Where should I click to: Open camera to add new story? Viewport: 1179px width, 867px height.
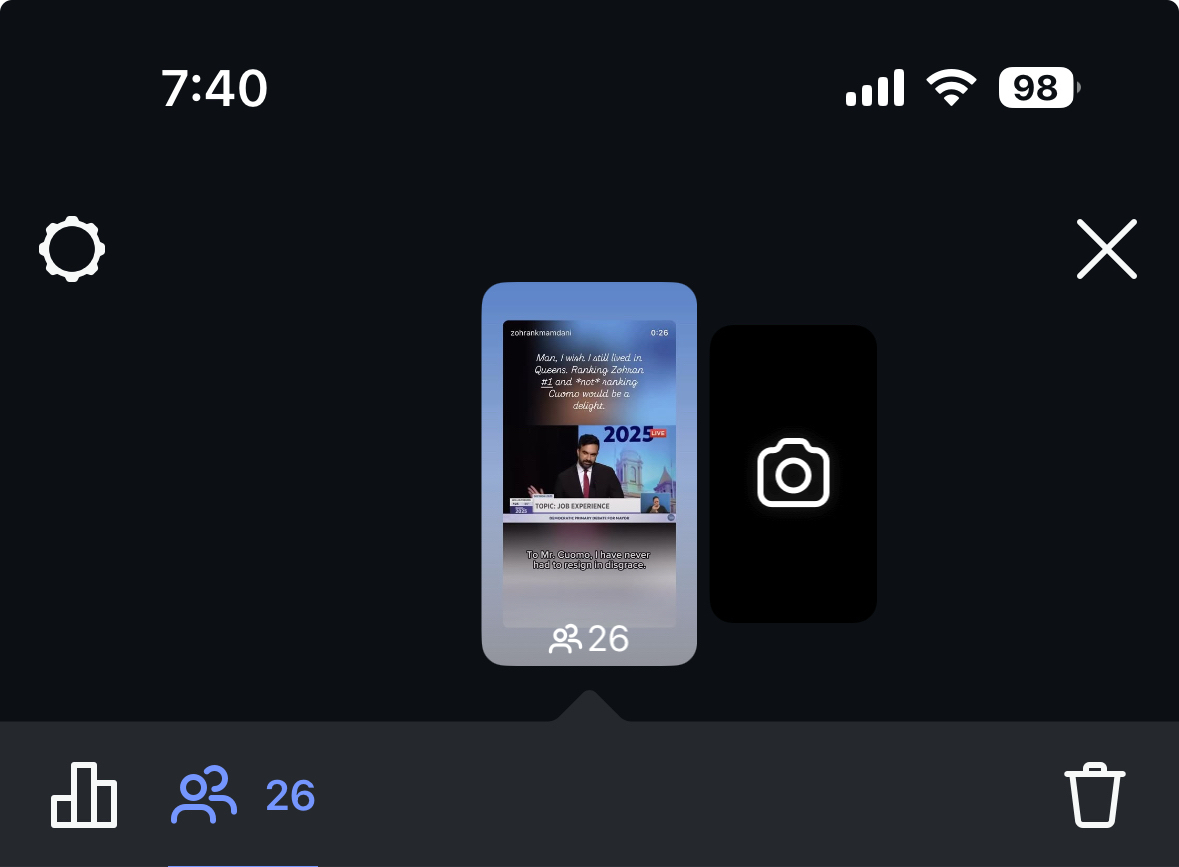click(793, 473)
